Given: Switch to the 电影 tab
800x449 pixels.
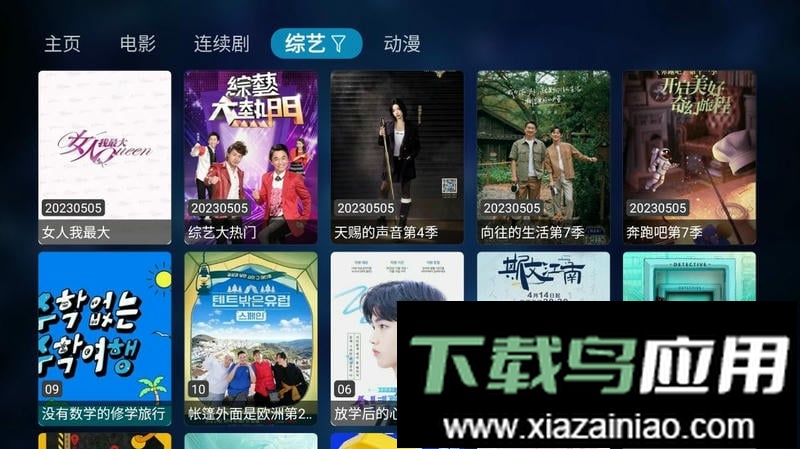Looking at the screenshot, I should [137, 44].
